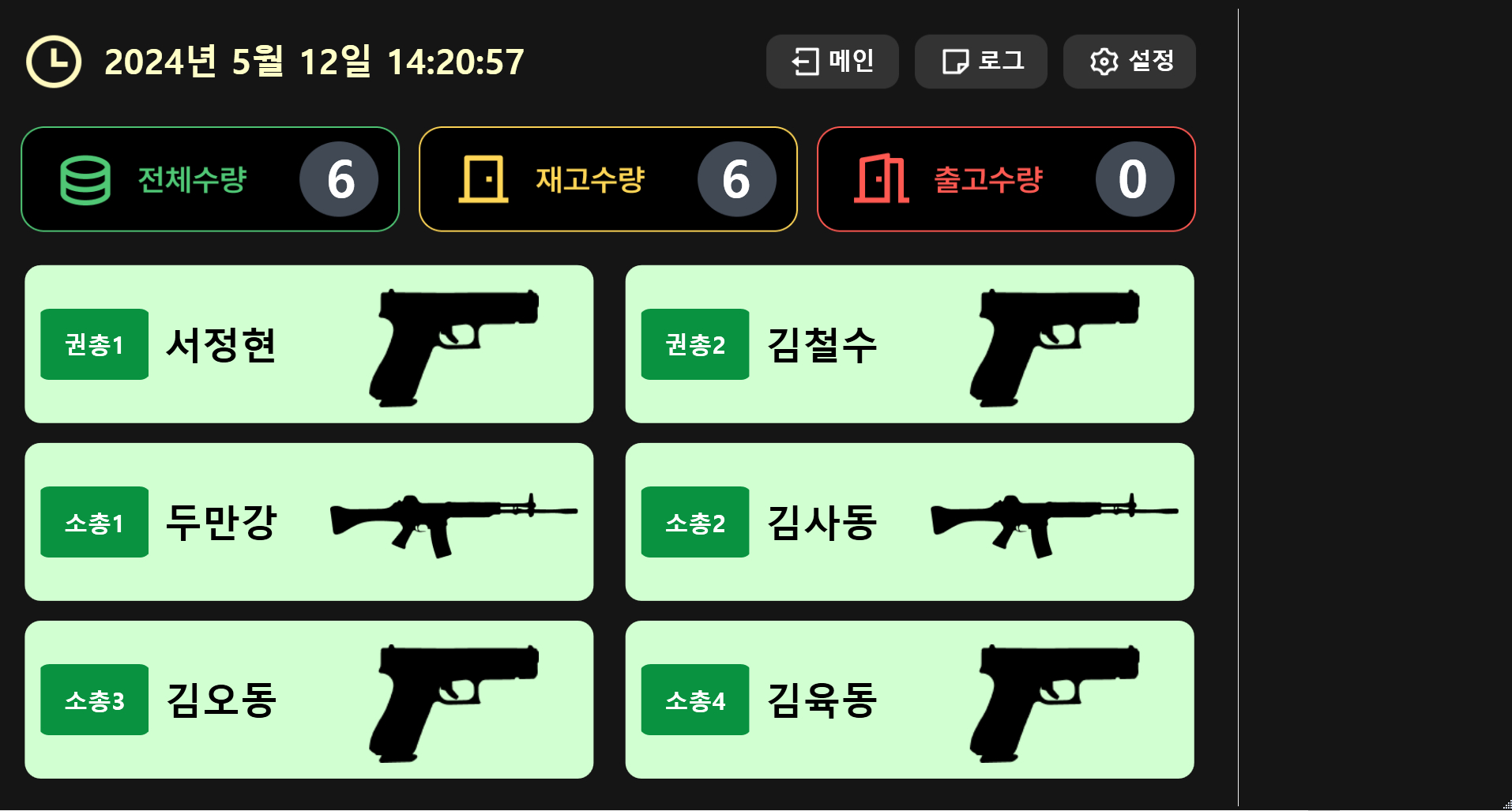Go to the 메인 screen
1512x811 pixels.
832,62
